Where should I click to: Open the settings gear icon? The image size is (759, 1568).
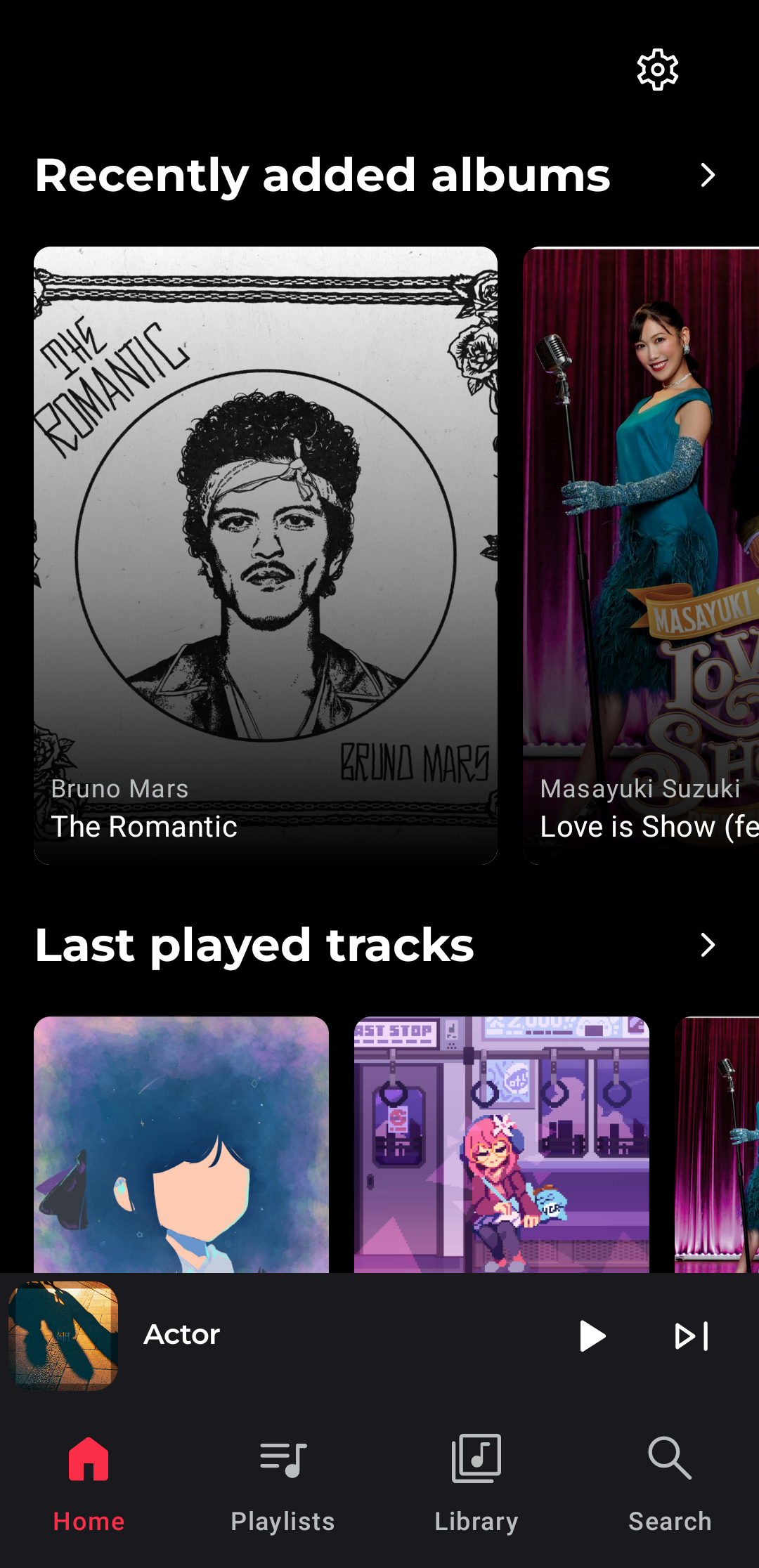tap(657, 70)
